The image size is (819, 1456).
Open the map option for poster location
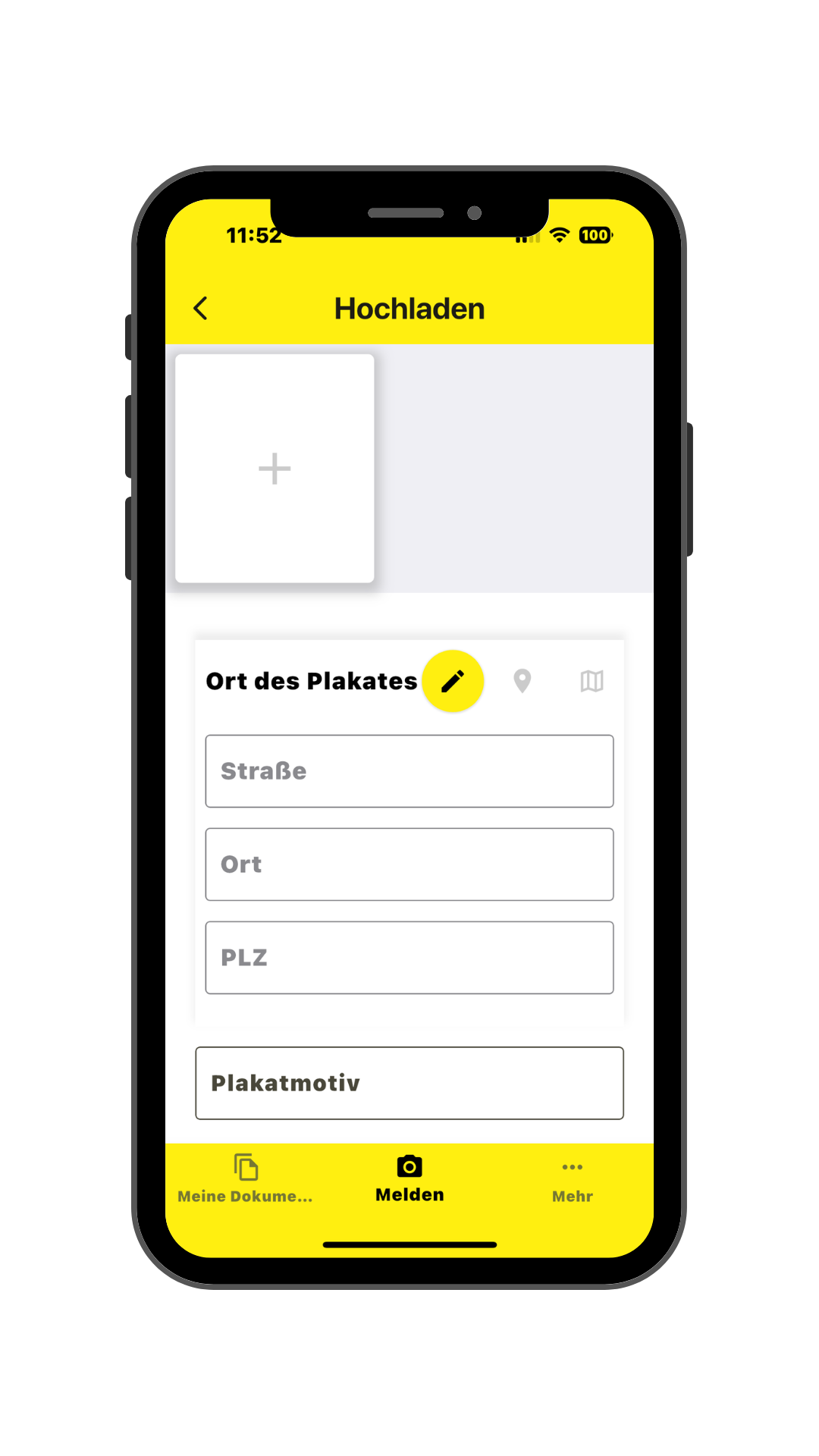point(591,681)
